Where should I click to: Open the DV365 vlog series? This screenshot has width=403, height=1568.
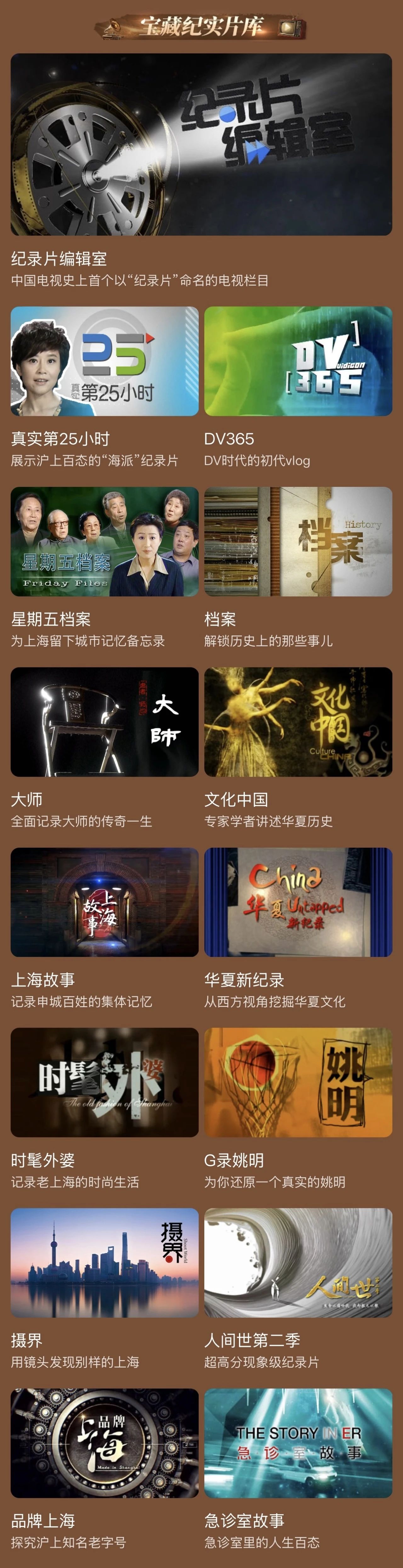tap(298, 361)
